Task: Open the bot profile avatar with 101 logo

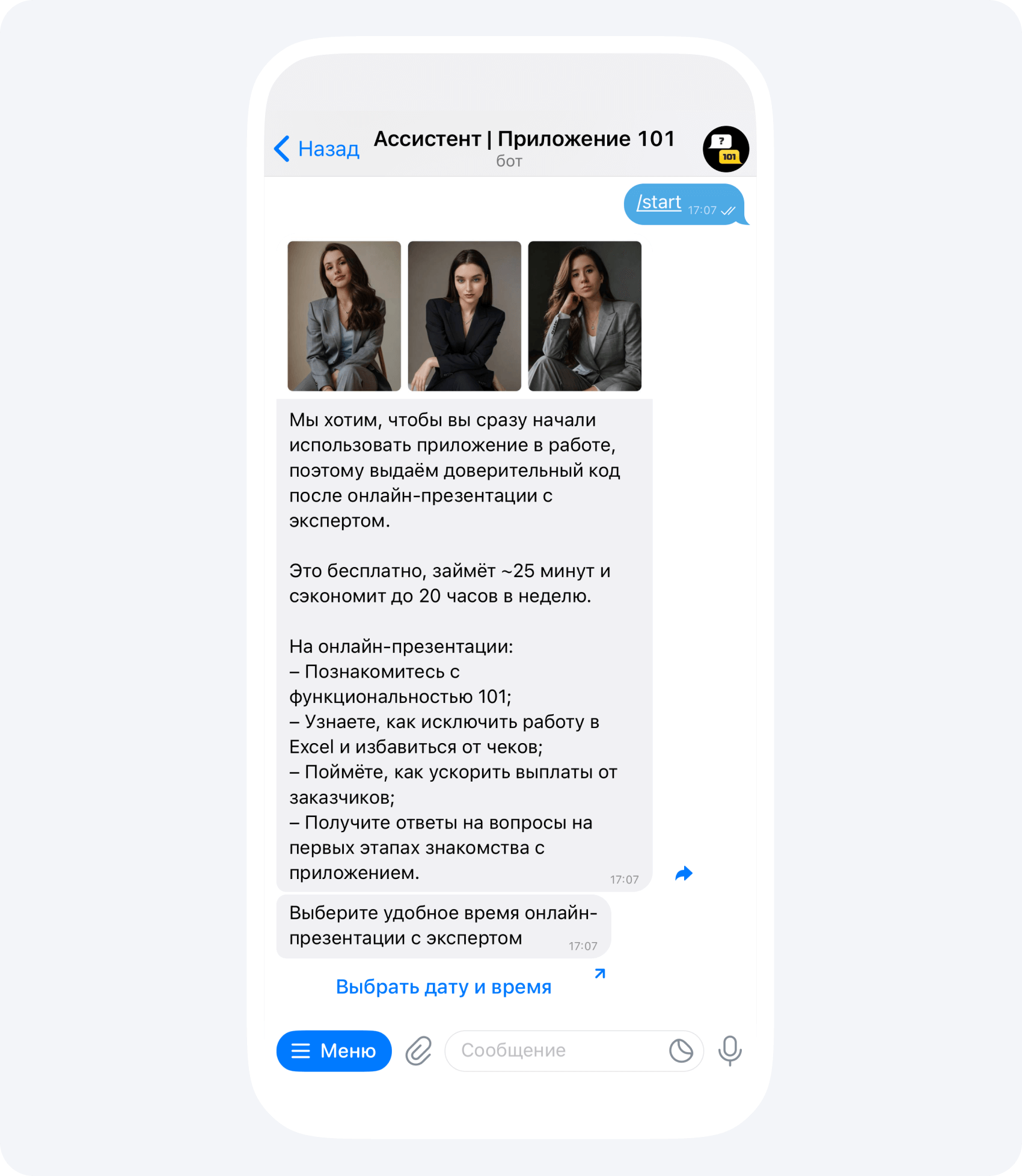Action: click(726, 149)
